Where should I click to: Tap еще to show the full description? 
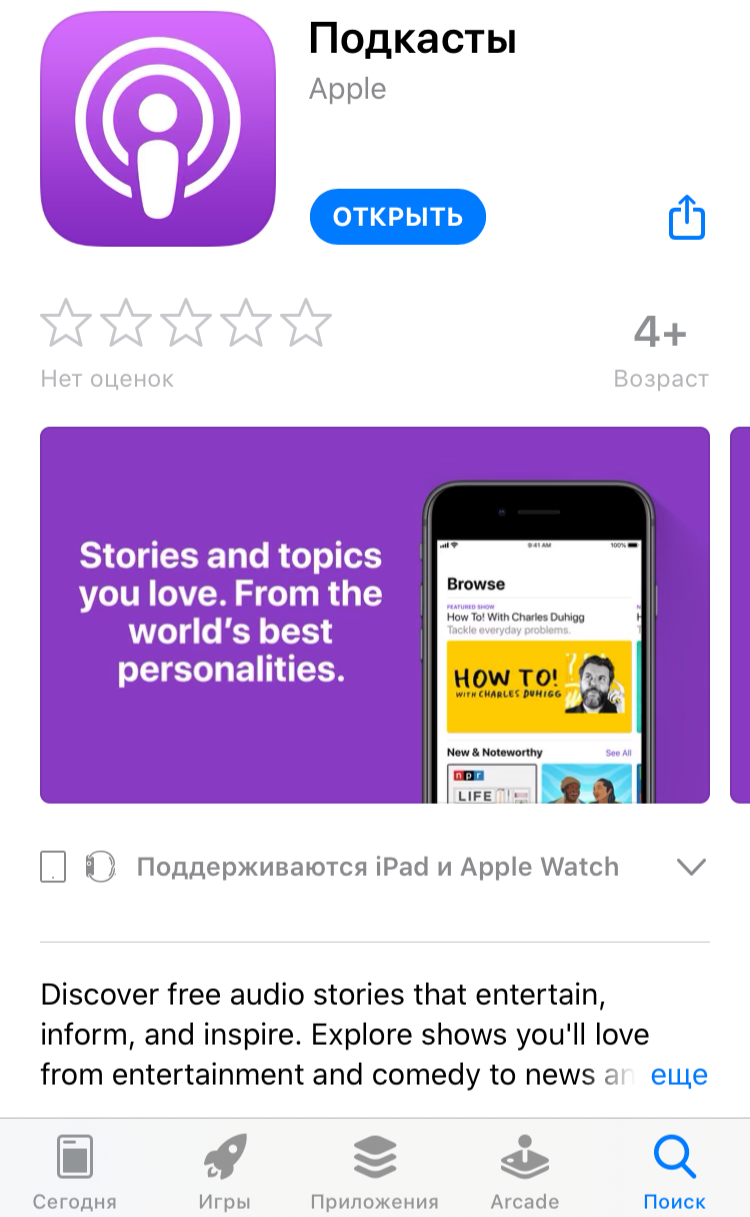[x=679, y=1075]
